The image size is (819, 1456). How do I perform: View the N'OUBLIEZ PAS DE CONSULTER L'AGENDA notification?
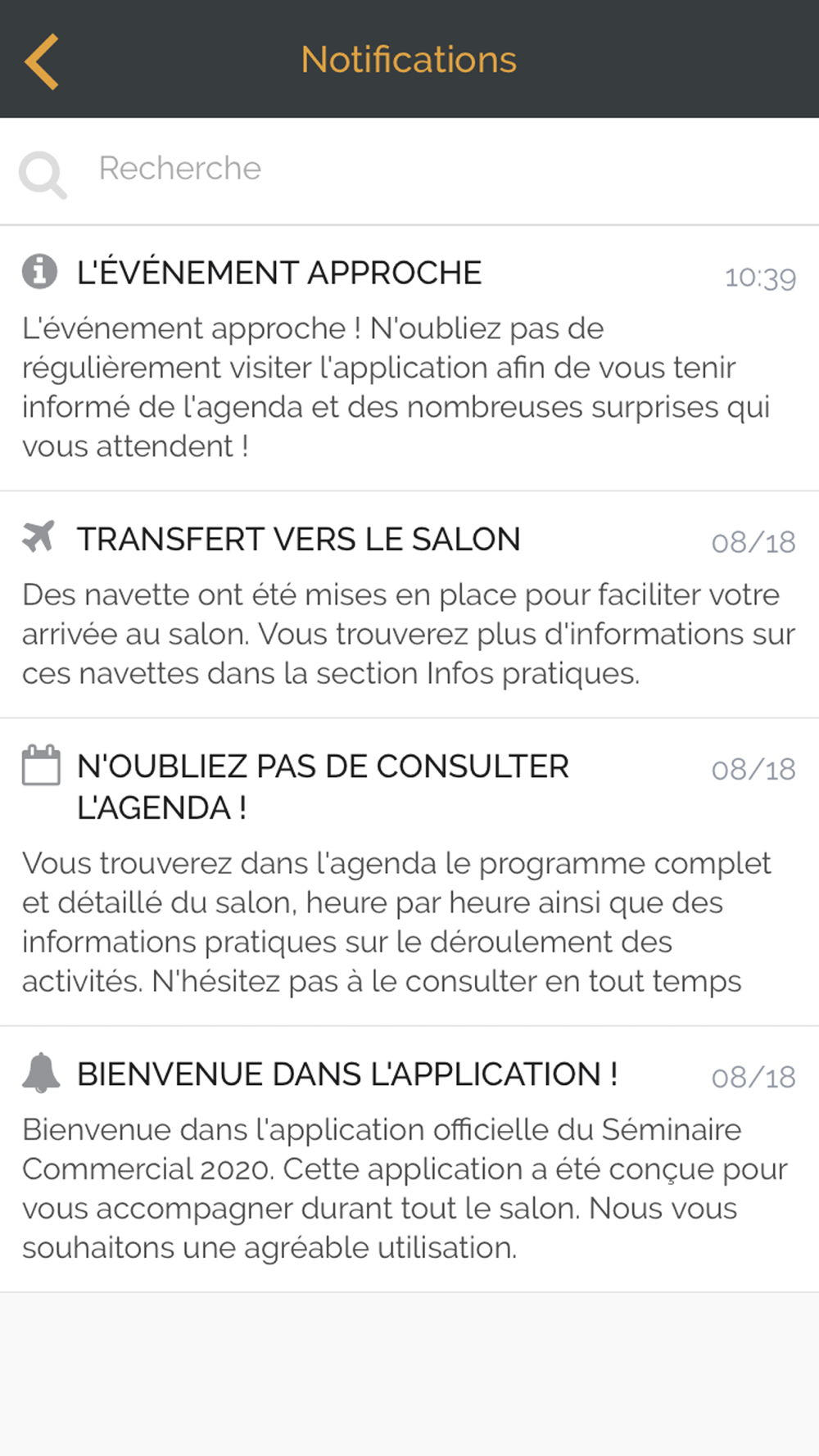click(x=409, y=872)
